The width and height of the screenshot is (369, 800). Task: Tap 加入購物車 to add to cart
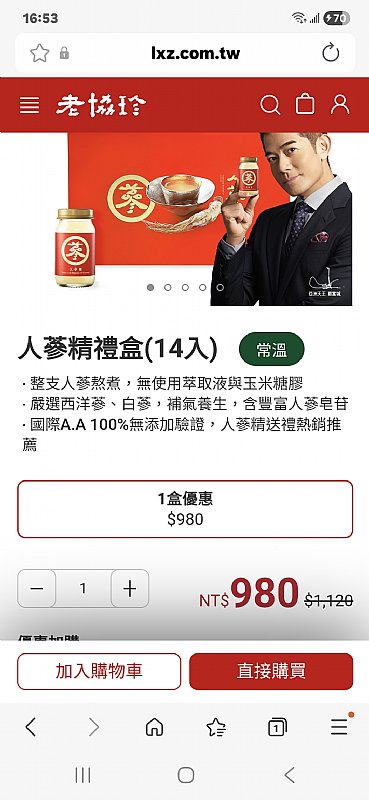pyautogui.click(x=99, y=671)
